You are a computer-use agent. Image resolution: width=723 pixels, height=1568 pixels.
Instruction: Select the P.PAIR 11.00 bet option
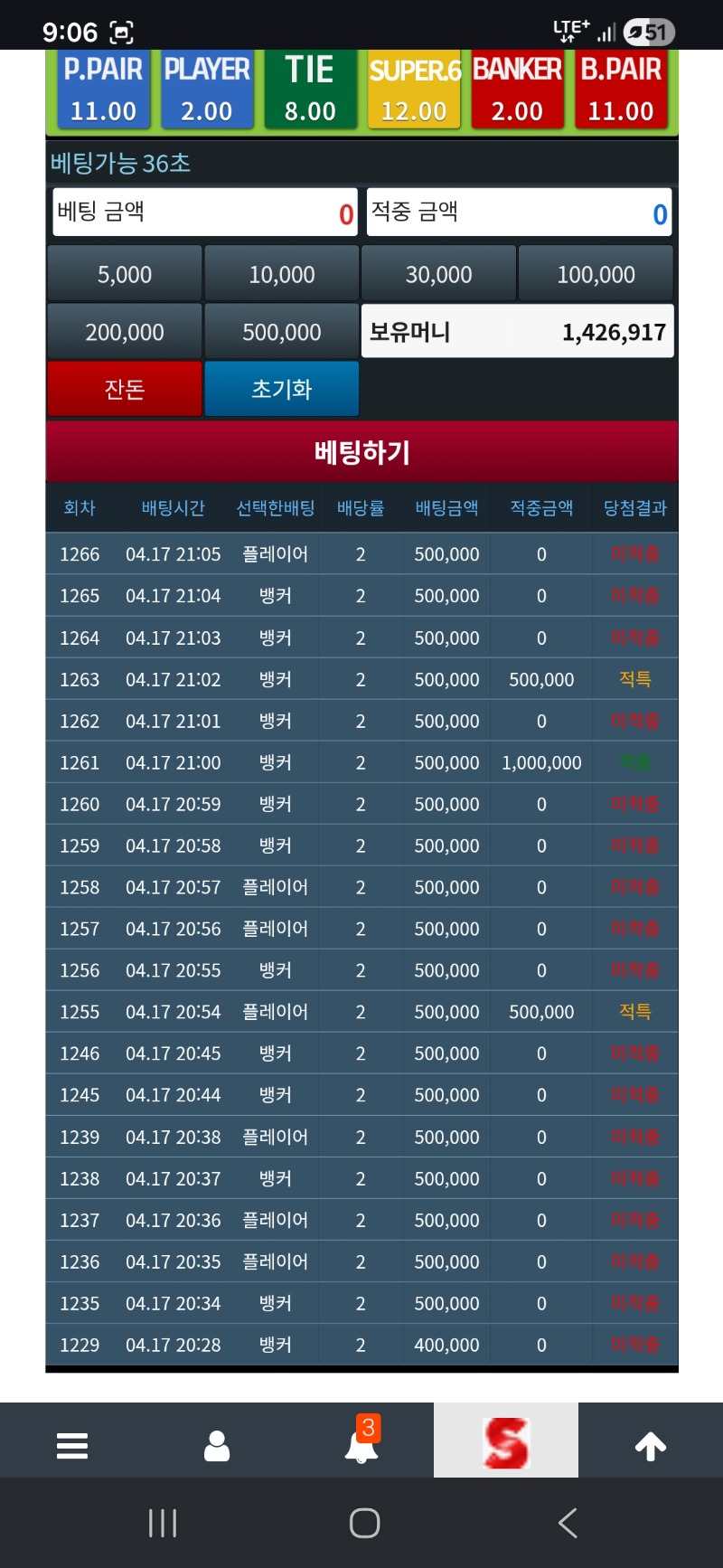coord(103,90)
